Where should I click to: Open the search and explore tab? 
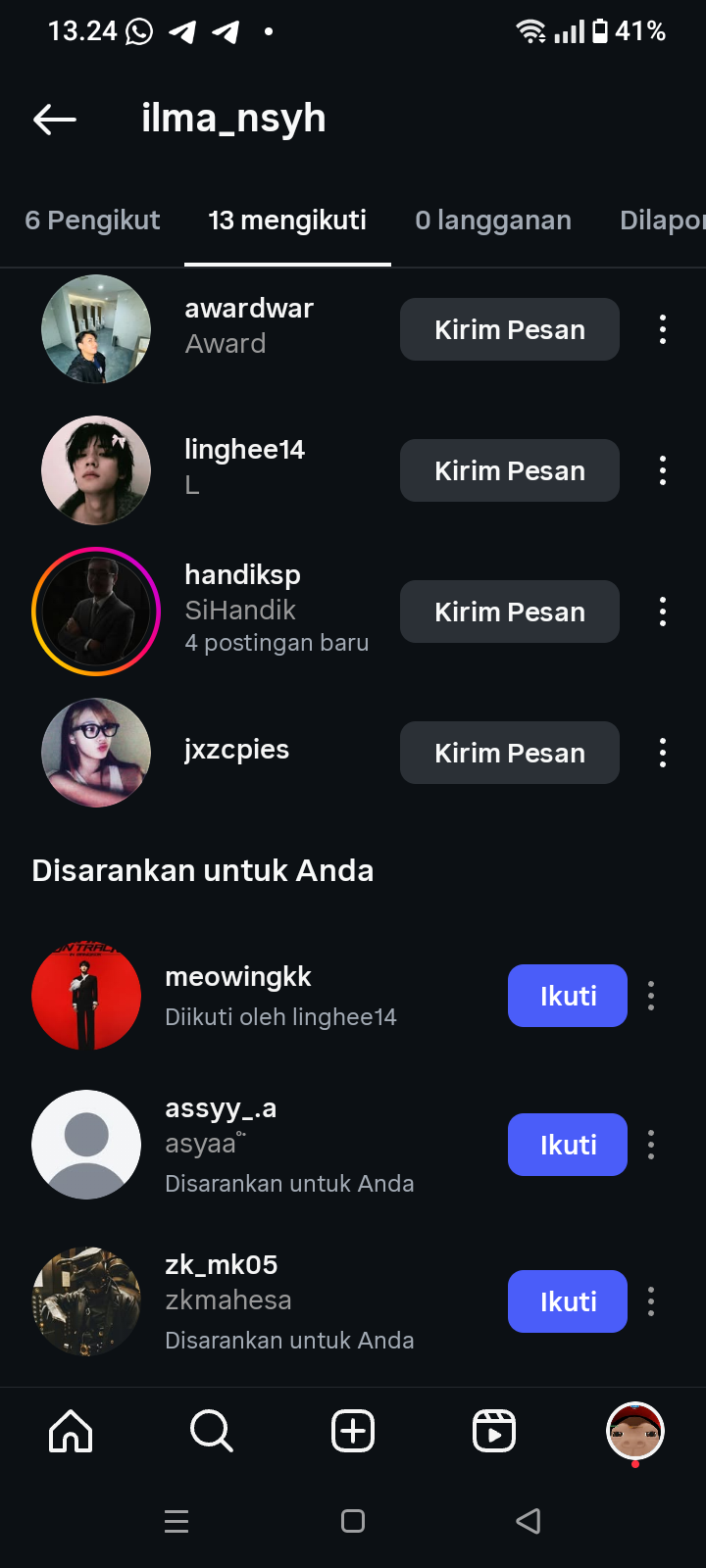click(x=211, y=1431)
